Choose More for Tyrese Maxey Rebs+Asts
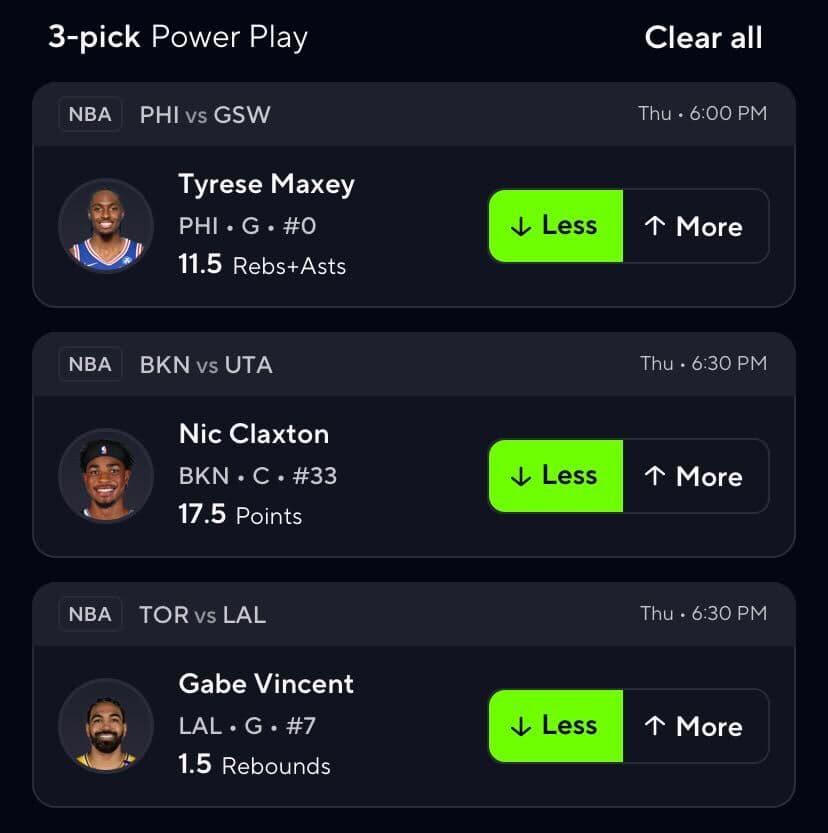 [x=696, y=226]
